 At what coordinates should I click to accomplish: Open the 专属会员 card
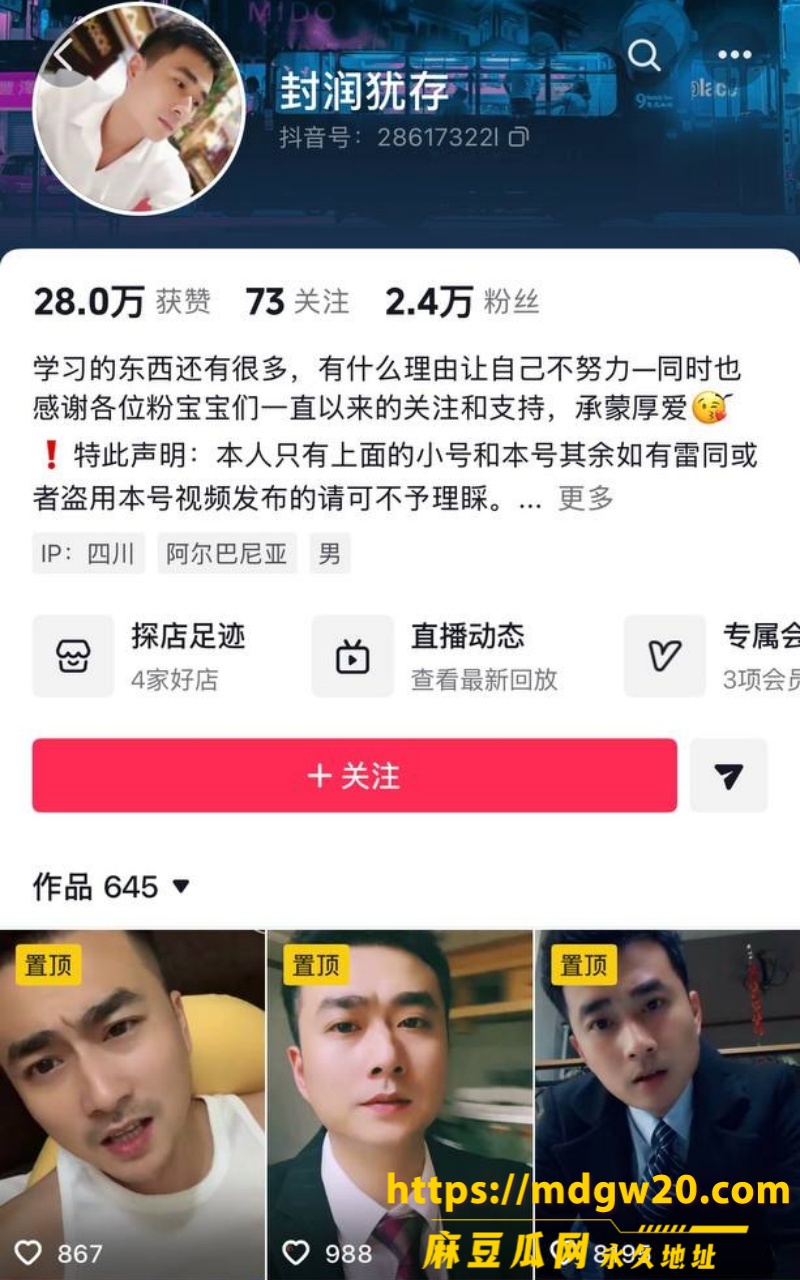[712, 656]
